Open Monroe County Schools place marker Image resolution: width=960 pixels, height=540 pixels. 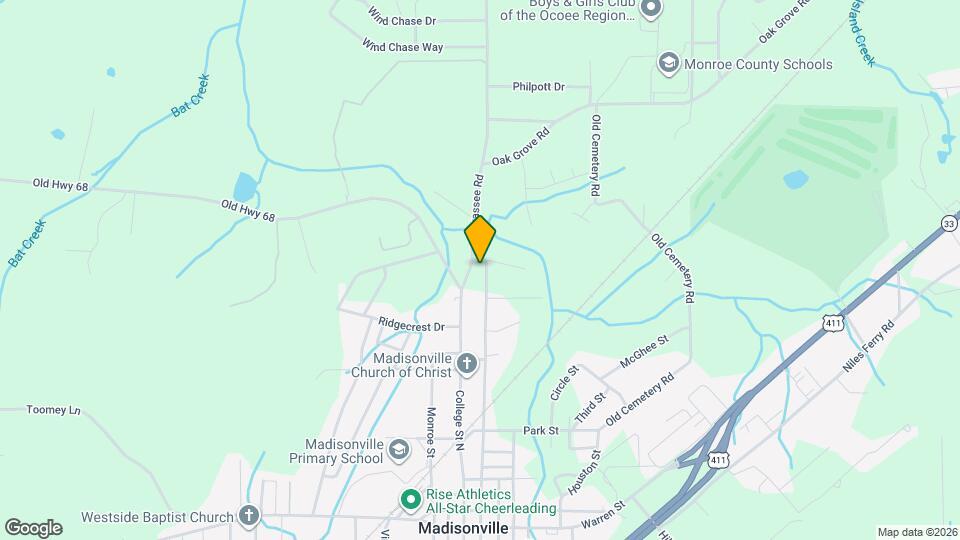click(667, 64)
